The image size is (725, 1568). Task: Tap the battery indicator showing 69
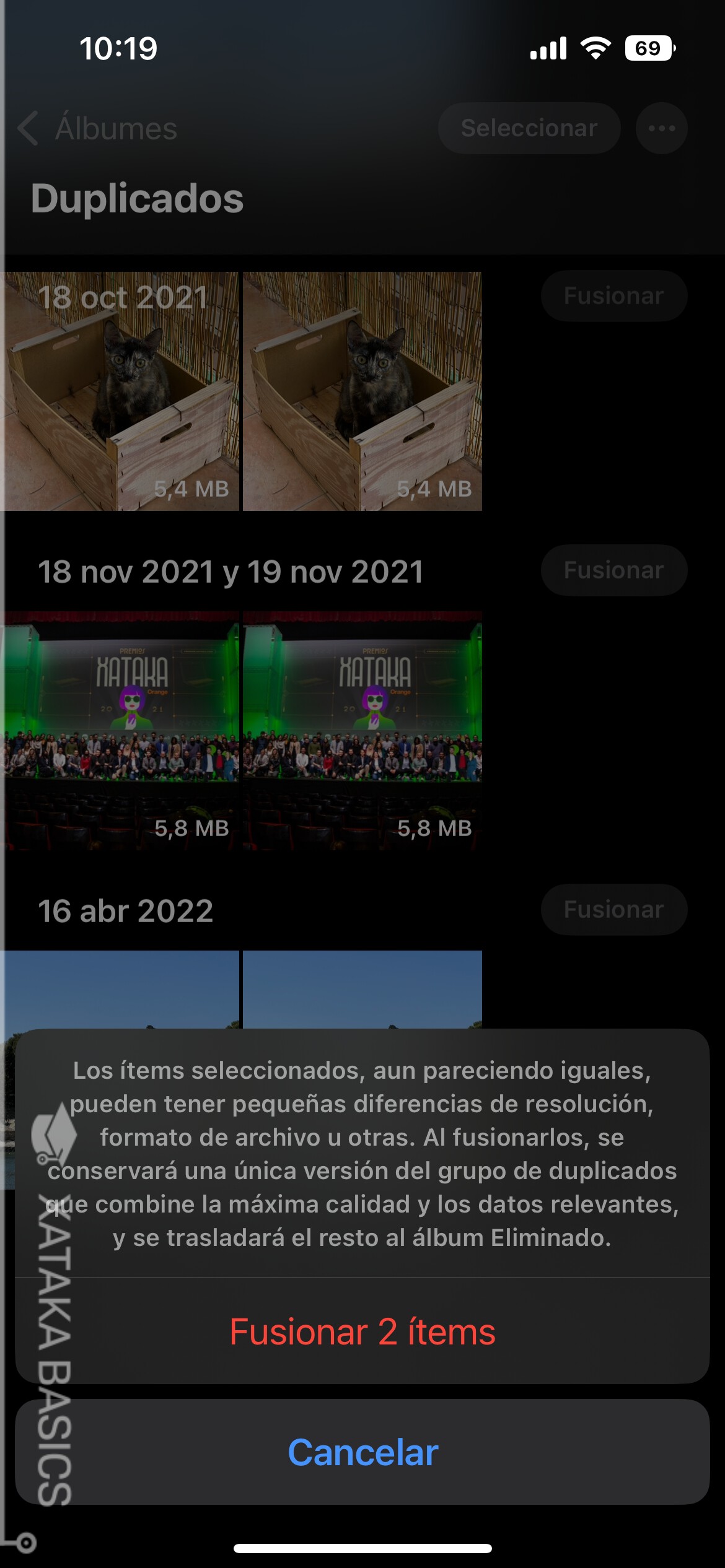(647, 48)
